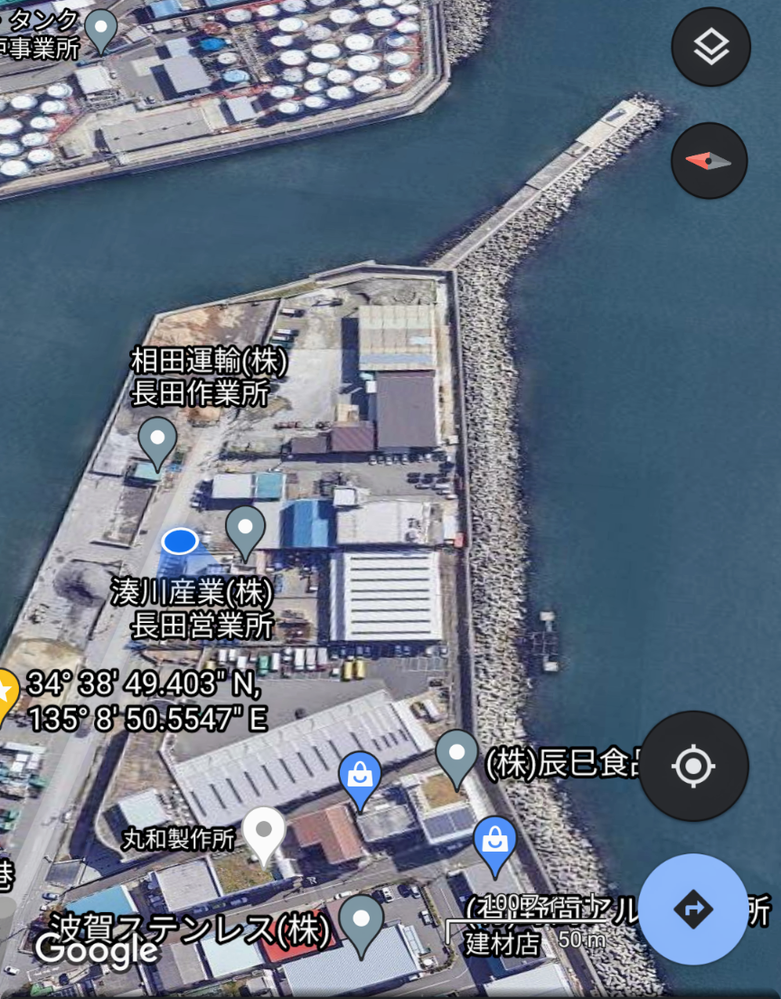Open the 湊川産業(株) 長田営業所 place marker
Screen dimensions: 781x999
pos(245,529)
